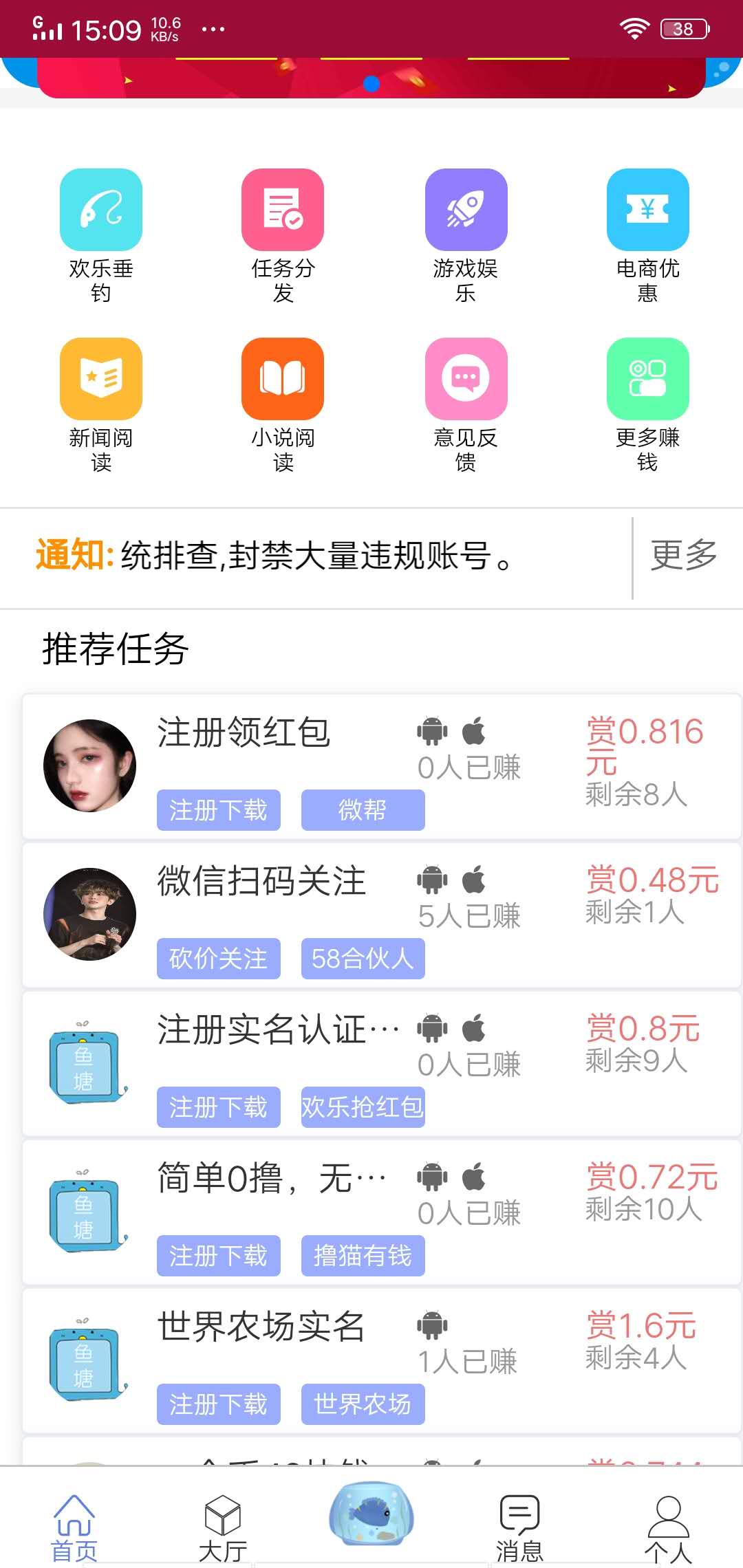Open the 欢乐垂钓 fishing icon

[101, 210]
